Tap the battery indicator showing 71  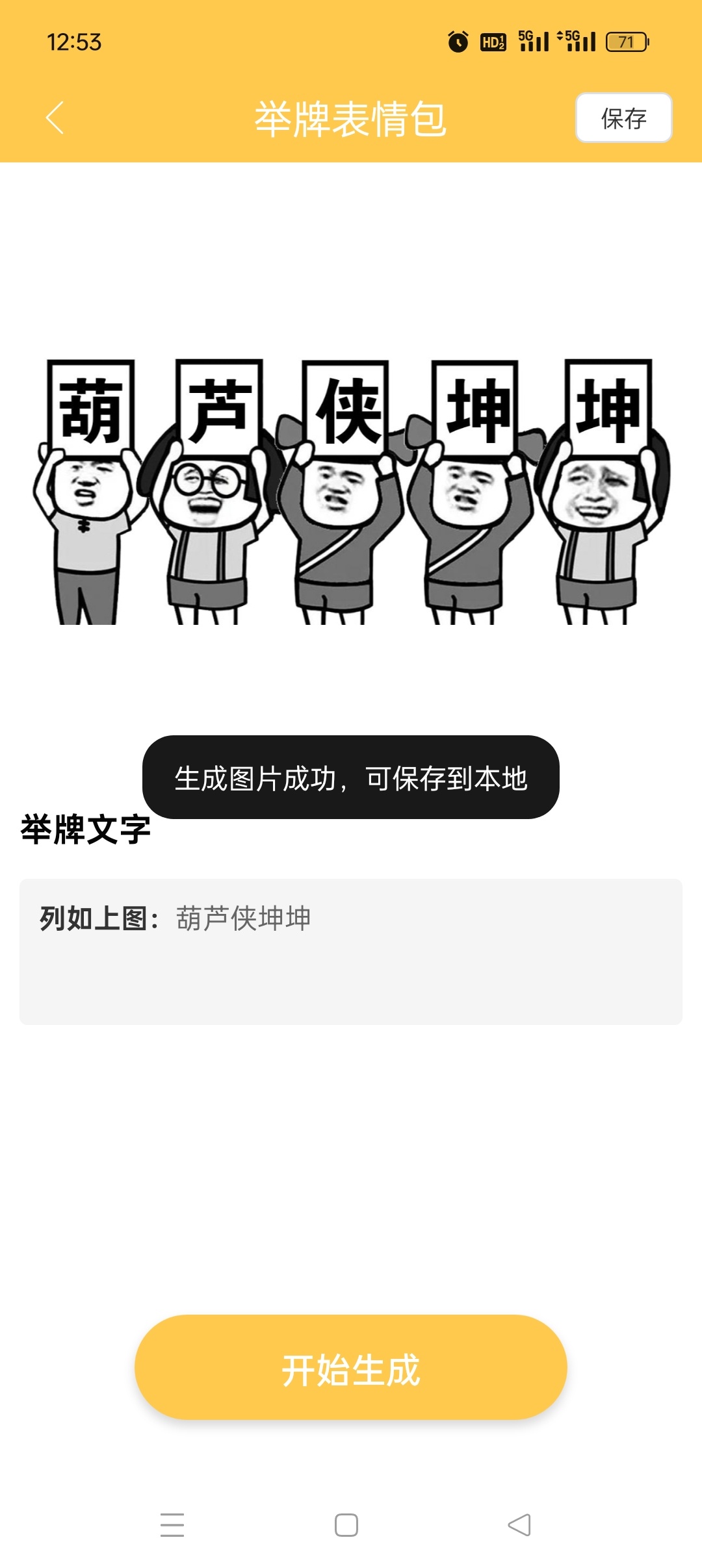click(626, 41)
